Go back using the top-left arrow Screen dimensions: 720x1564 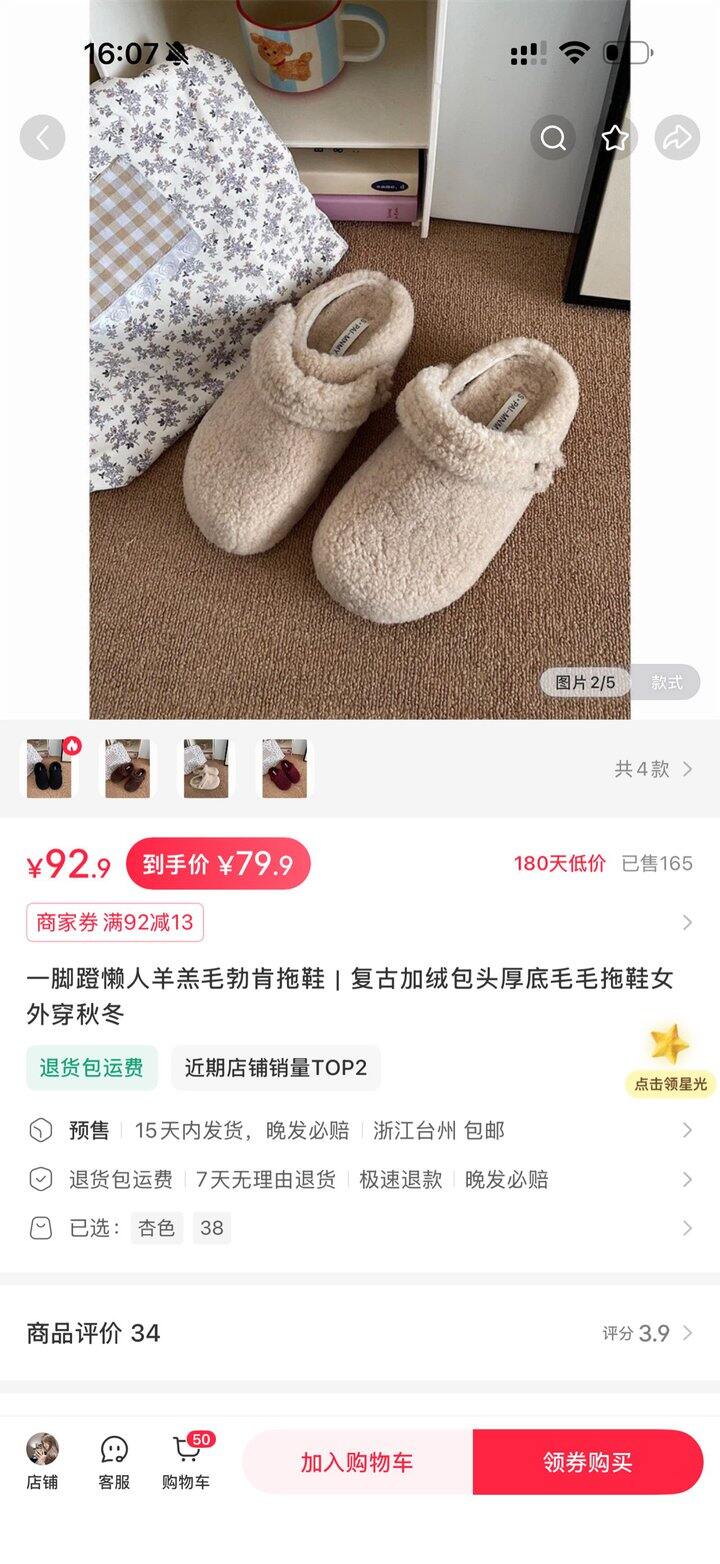pyautogui.click(x=42, y=138)
